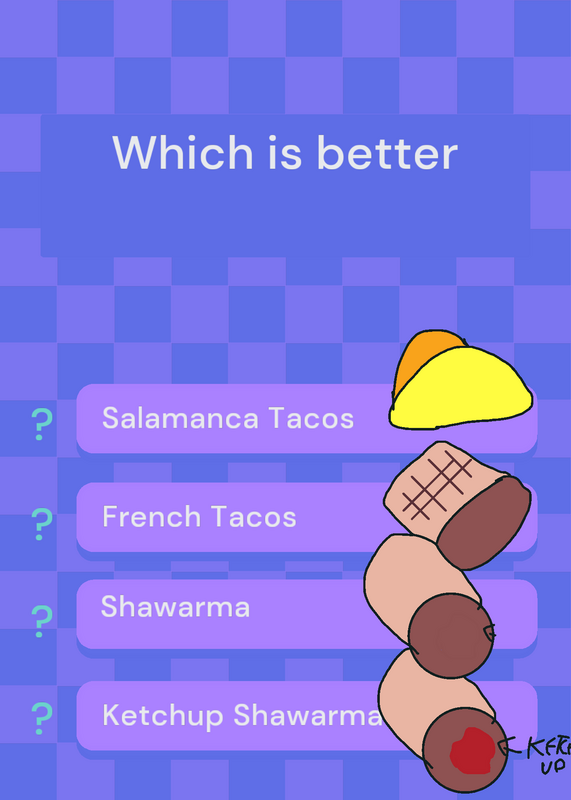This screenshot has width=571, height=800.
Task: Vote for Salamanca Tacos
Action: coord(307,418)
